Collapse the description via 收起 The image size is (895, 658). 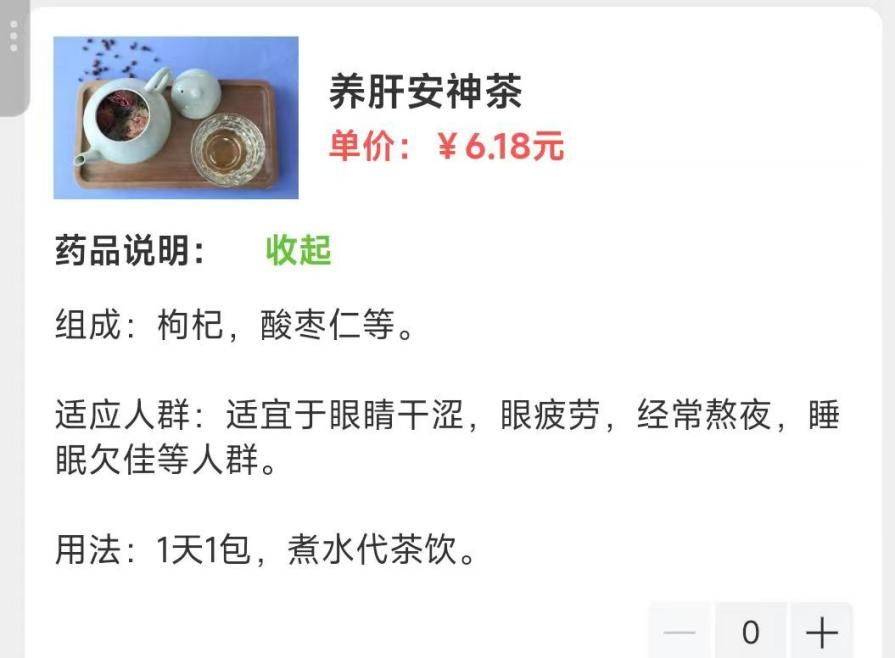[298, 250]
